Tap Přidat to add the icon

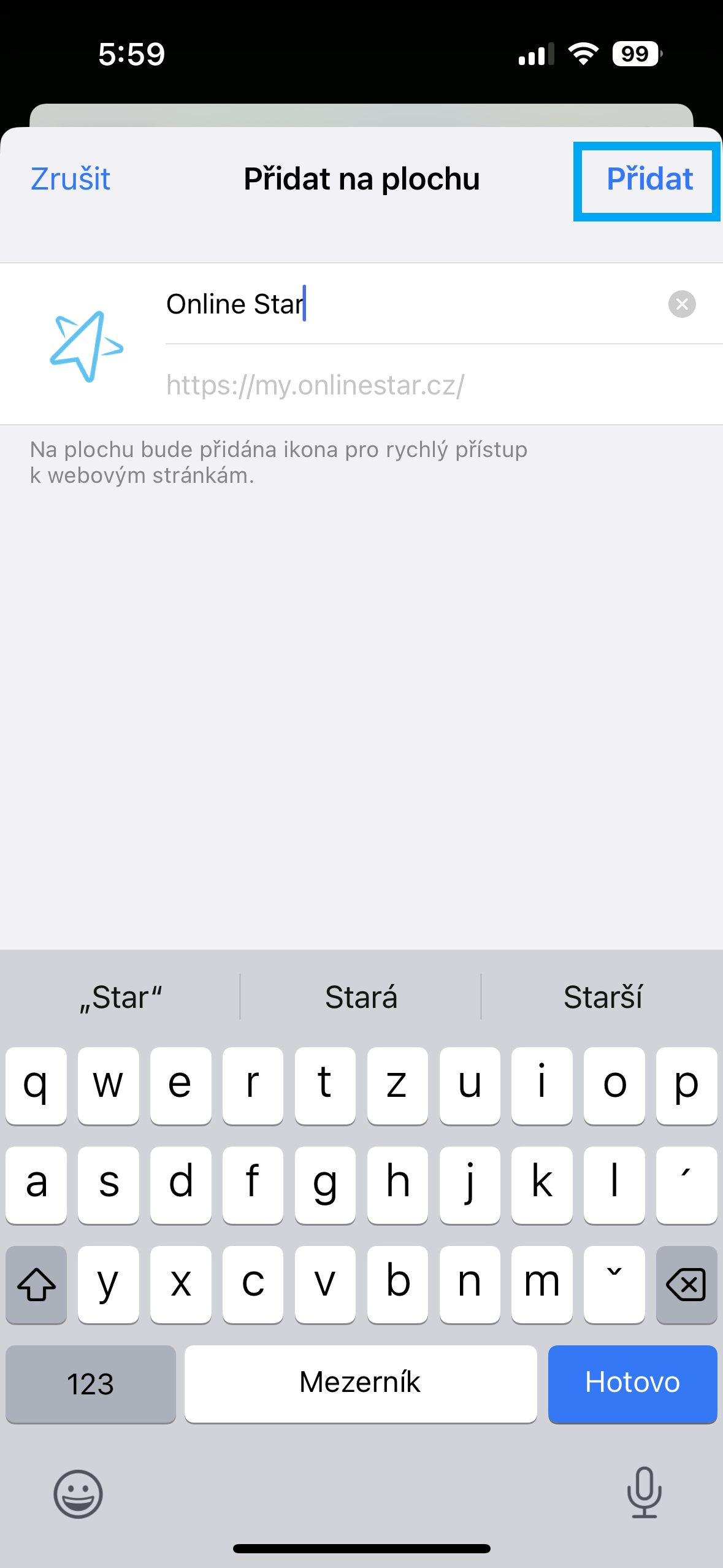649,180
